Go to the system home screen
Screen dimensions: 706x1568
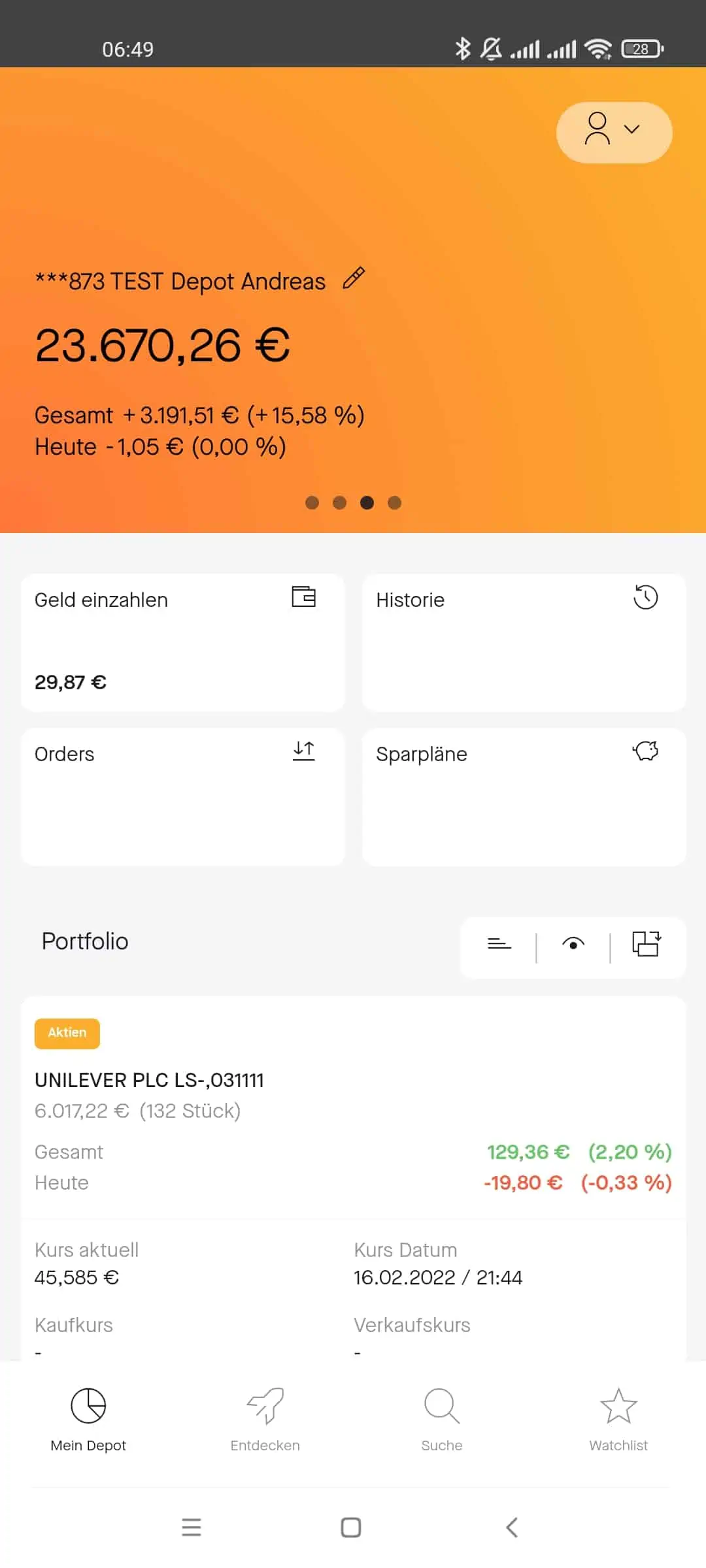[x=351, y=1527]
